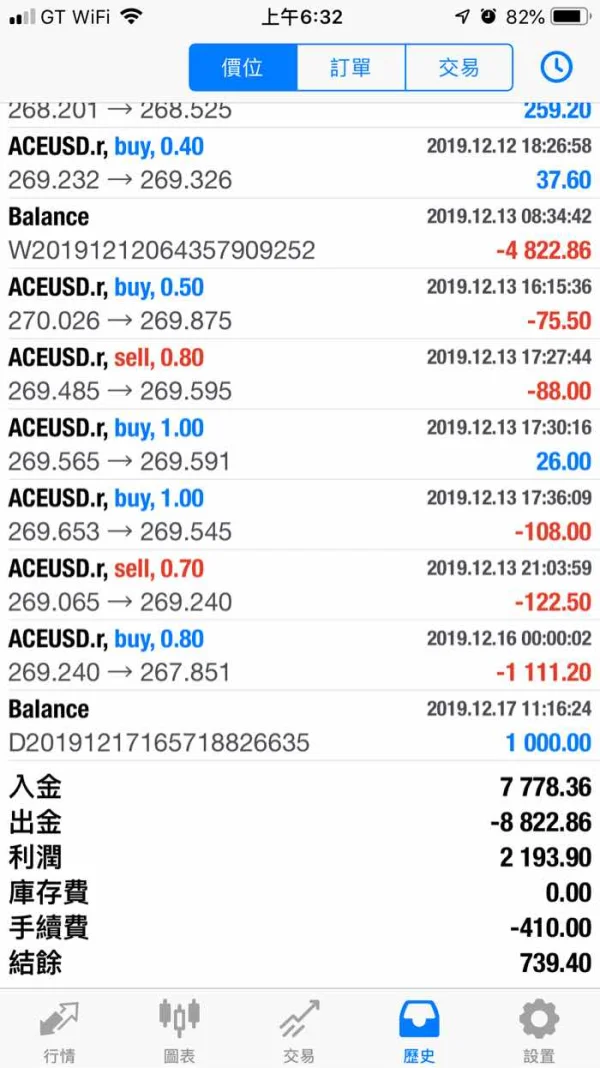This screenshot has height=1068, width=600.
Task: Open the buy 0.40 trade at 18:26:58
Action: pos(300,163)
